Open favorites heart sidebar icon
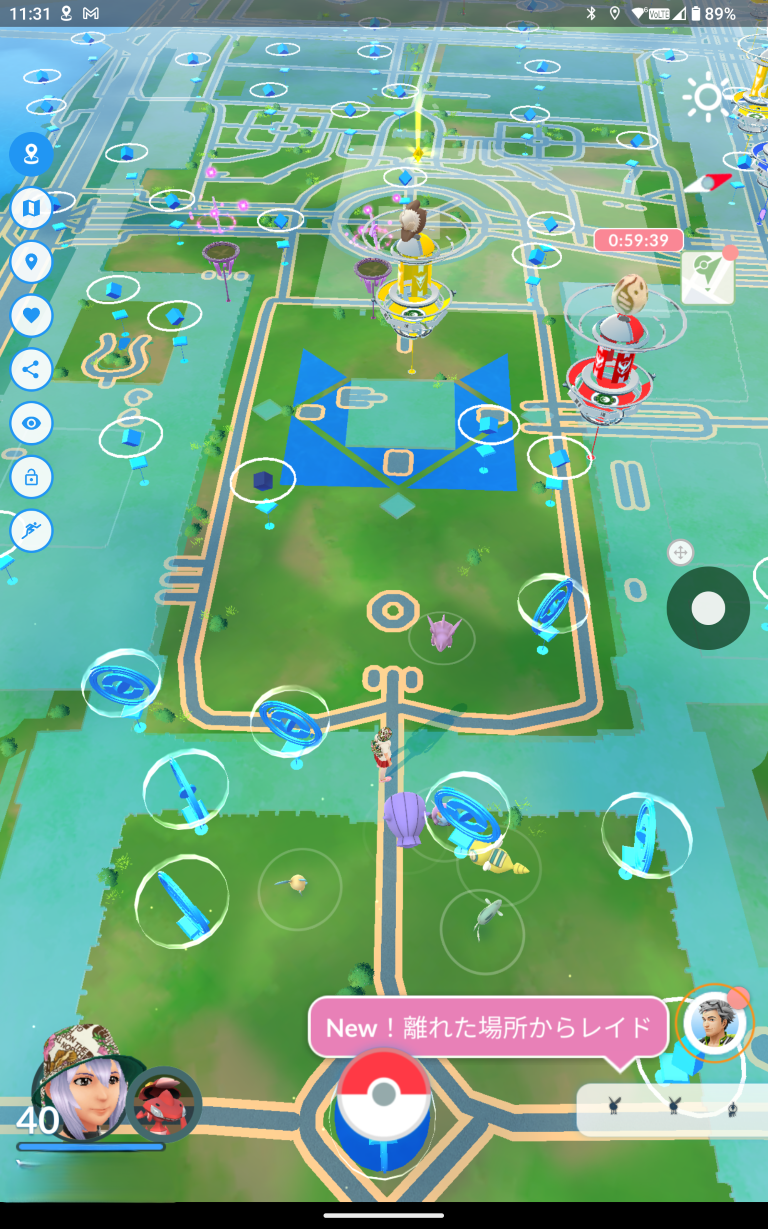 coord(31,316)
